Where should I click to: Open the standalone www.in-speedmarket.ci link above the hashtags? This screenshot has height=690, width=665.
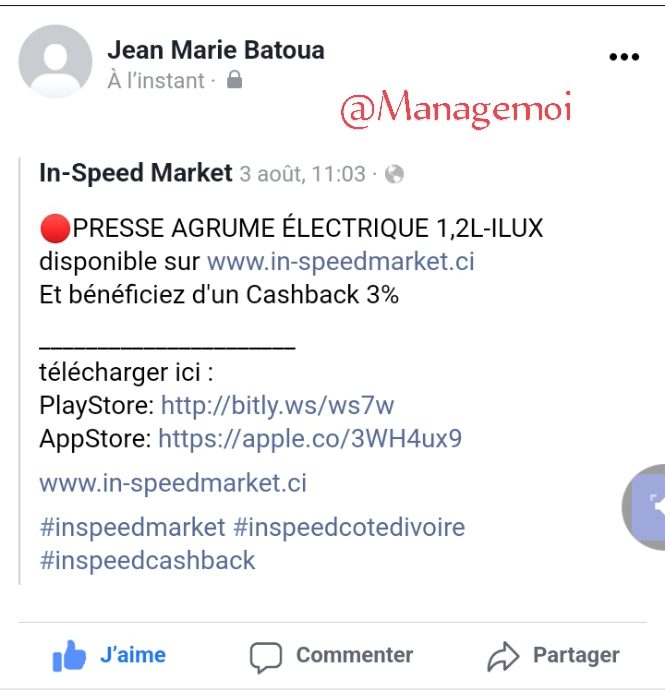pyautogui.click(x=173, y=484)
